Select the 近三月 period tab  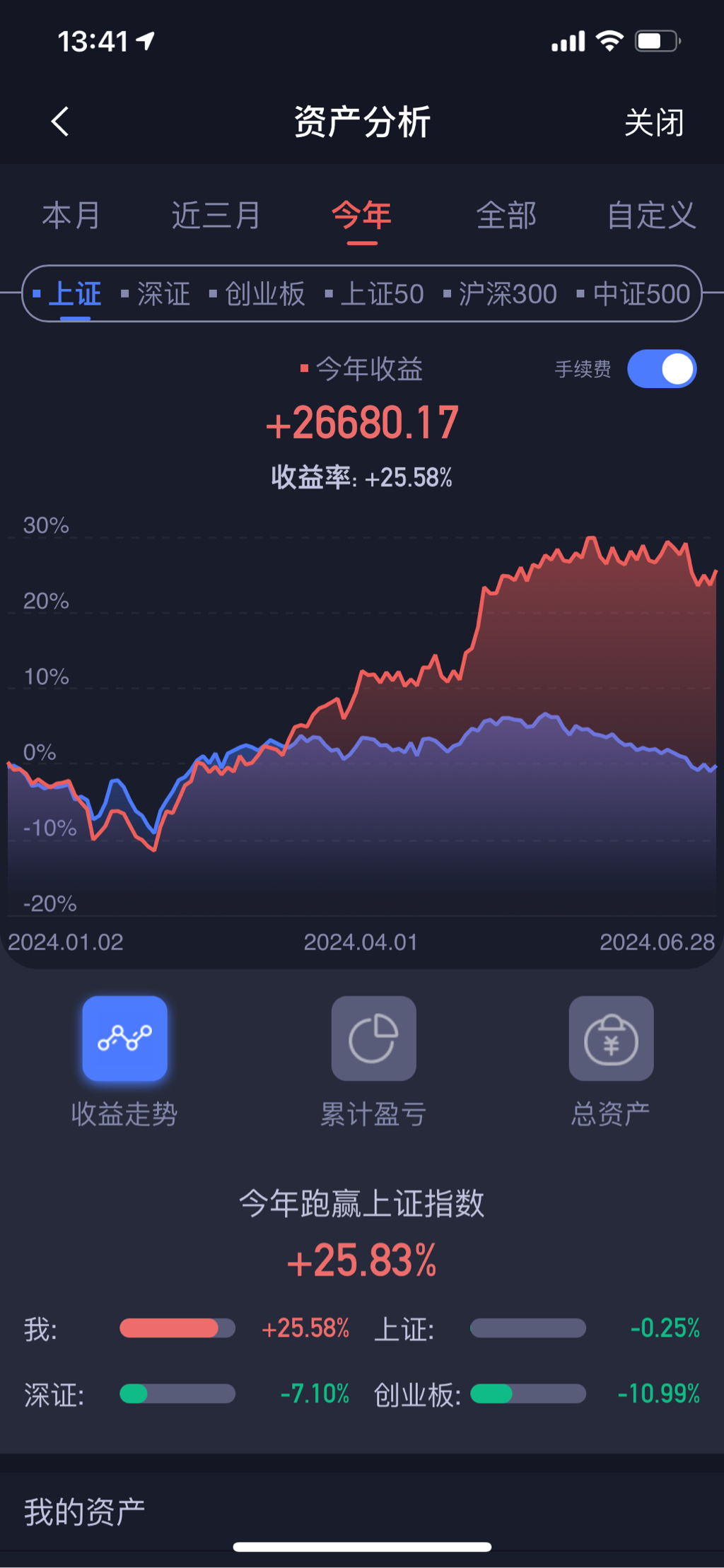[216, 216]
